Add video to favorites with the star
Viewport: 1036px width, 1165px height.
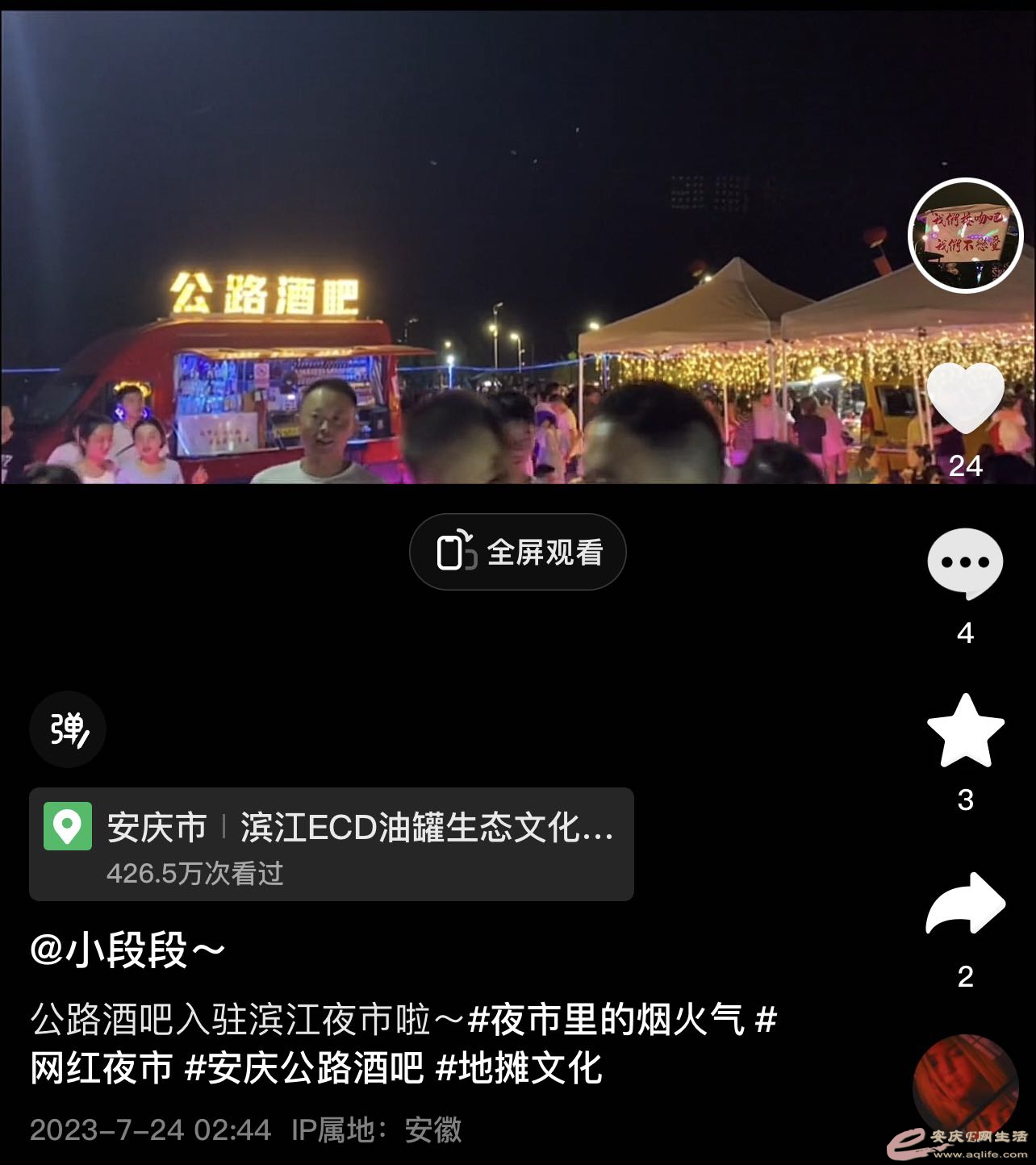[x=965, y=731]
